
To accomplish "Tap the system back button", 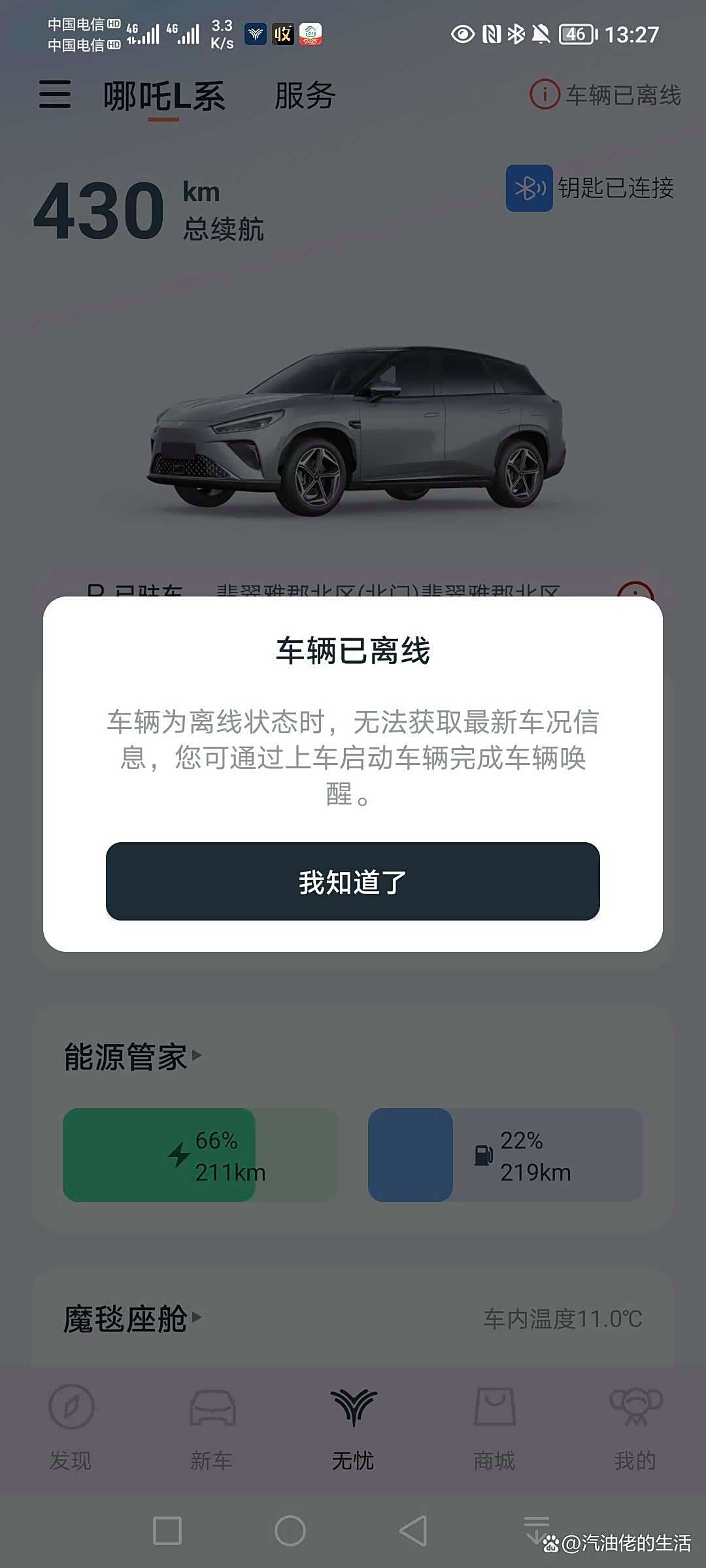I will click(413, 1531).
